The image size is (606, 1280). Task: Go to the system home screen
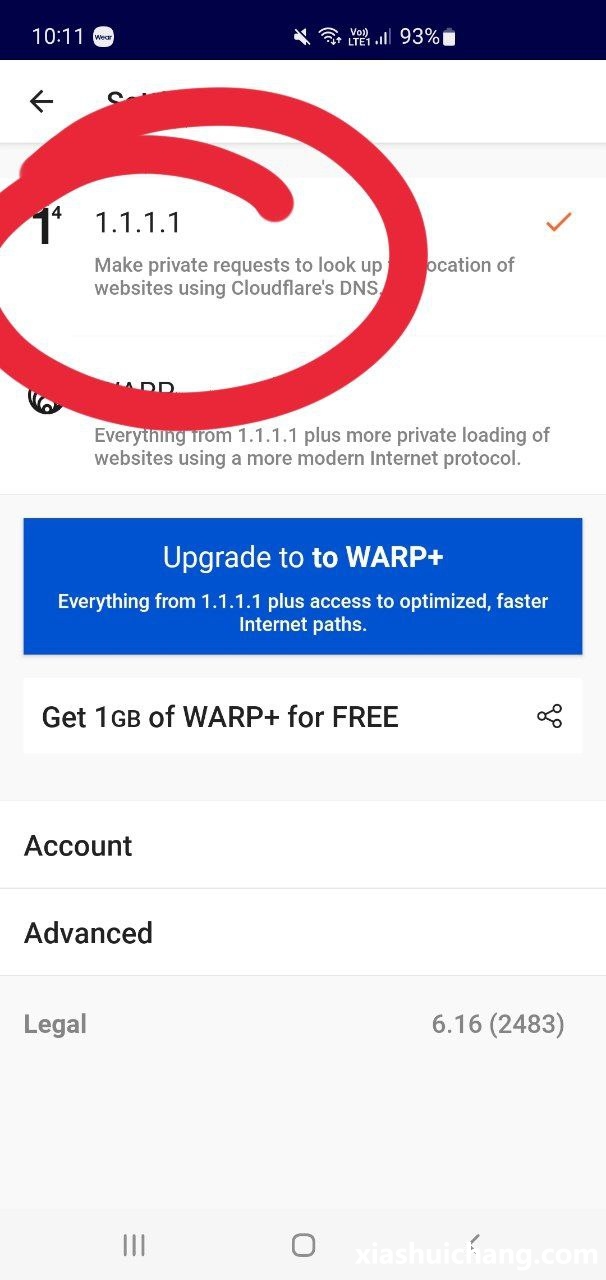tap(303, 1244)
